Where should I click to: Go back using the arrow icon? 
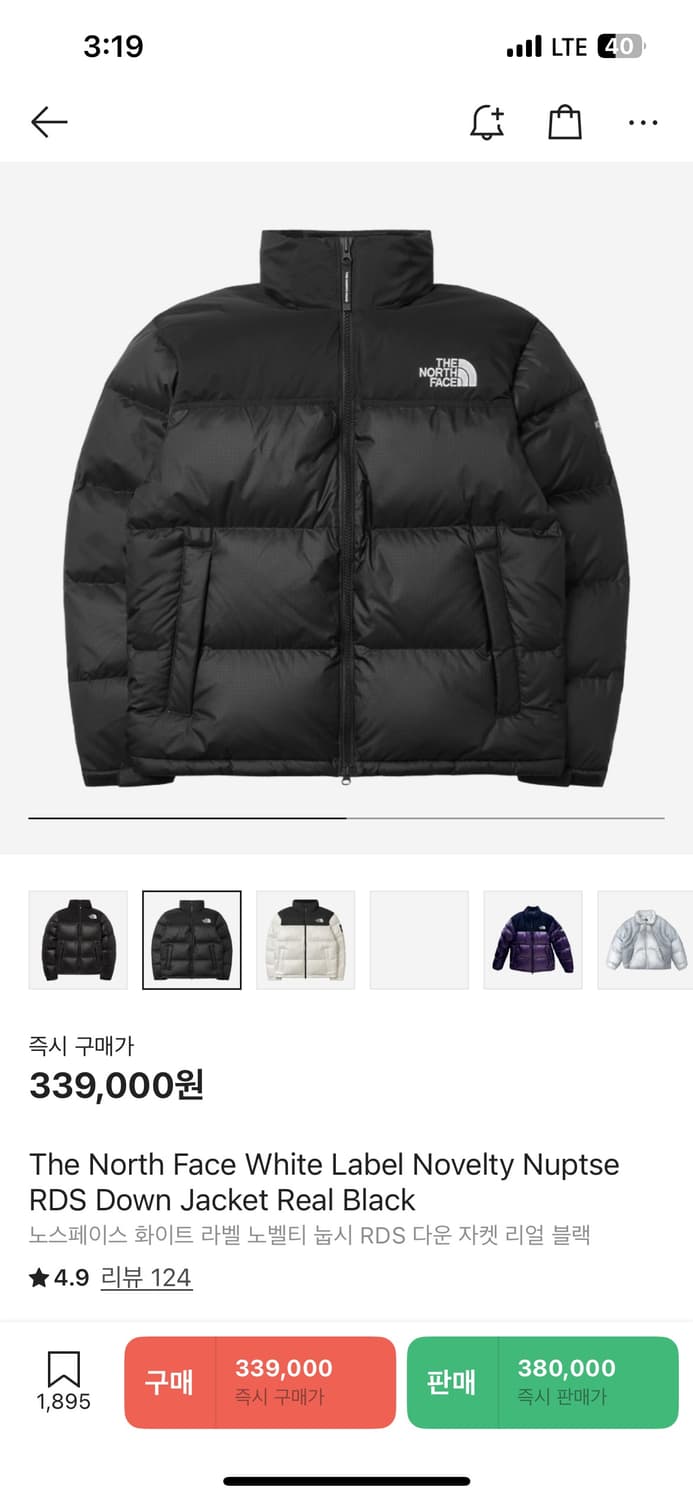click(49, 123)
